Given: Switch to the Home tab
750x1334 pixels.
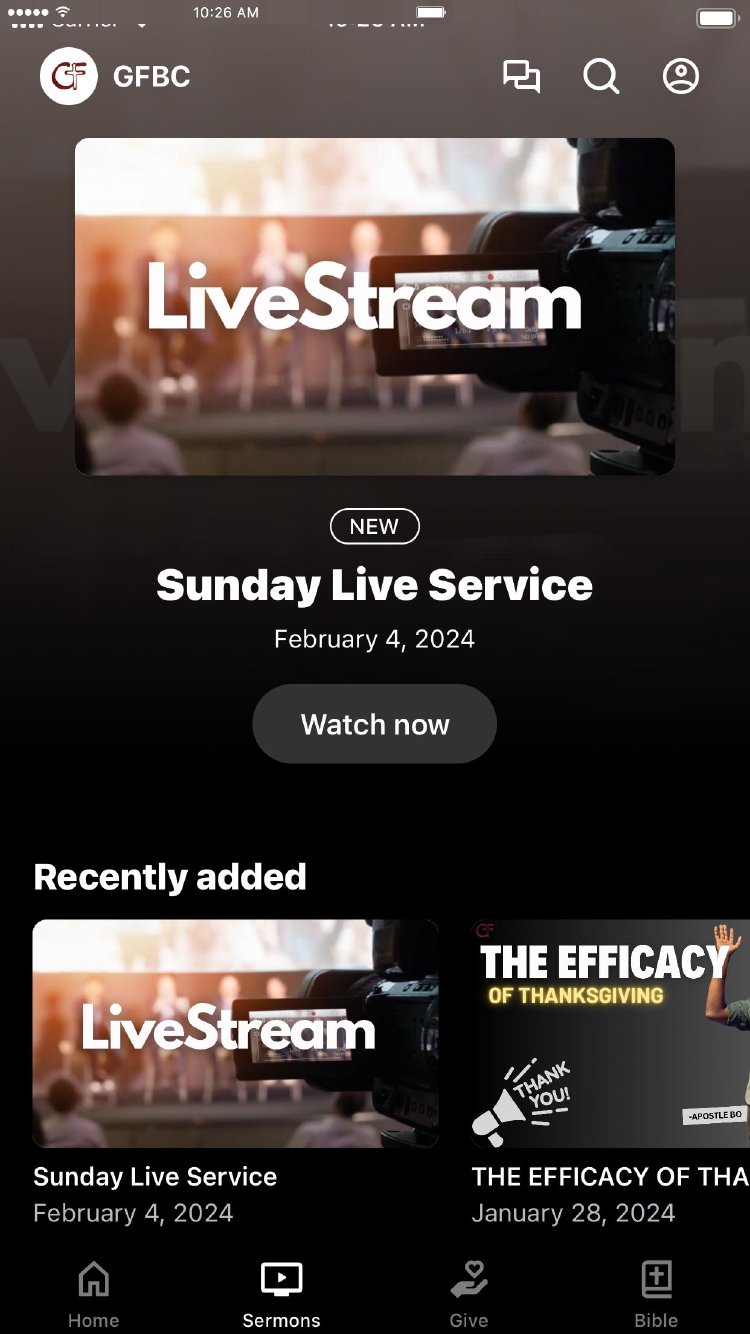Looking at the screenshot, I should coord(94,1294).
